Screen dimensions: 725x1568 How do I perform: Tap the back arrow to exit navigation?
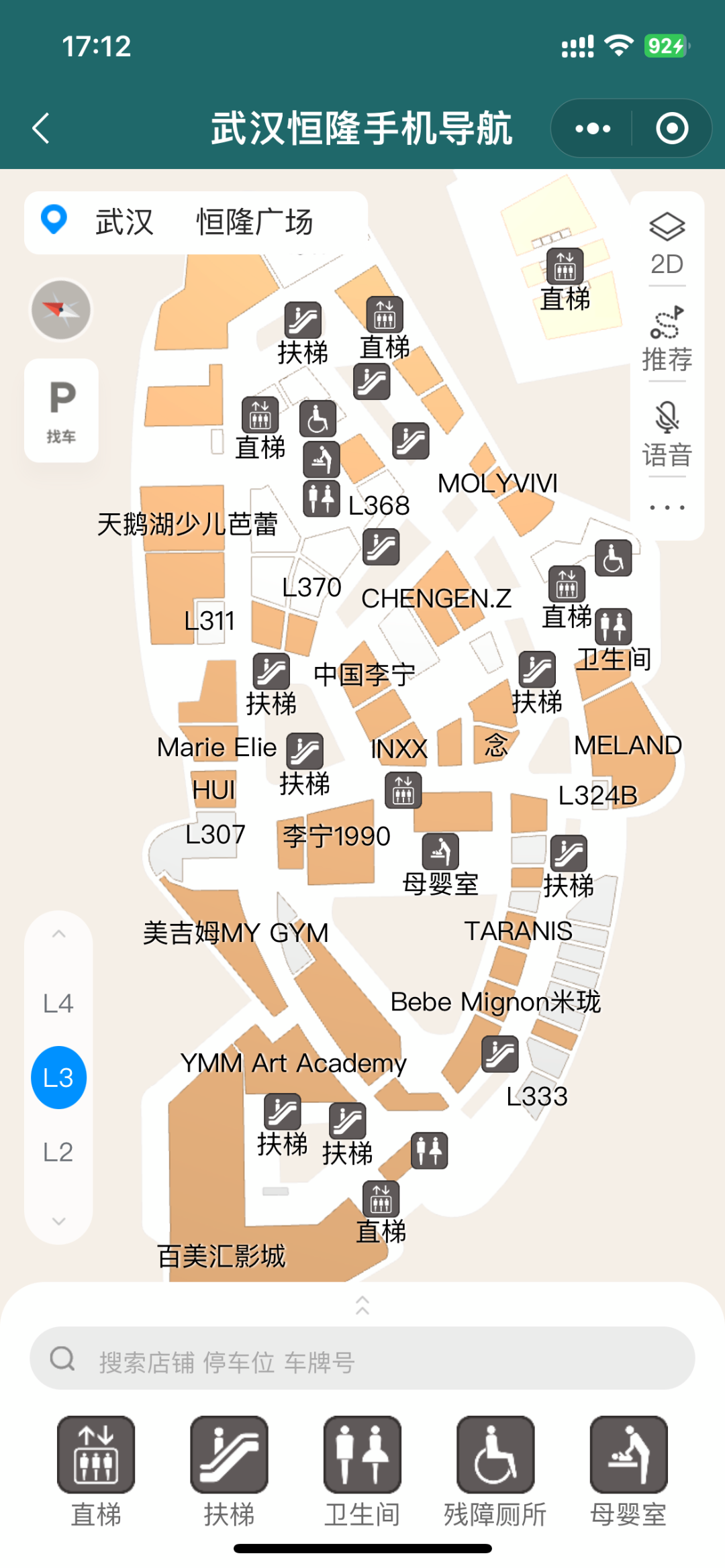40,129
